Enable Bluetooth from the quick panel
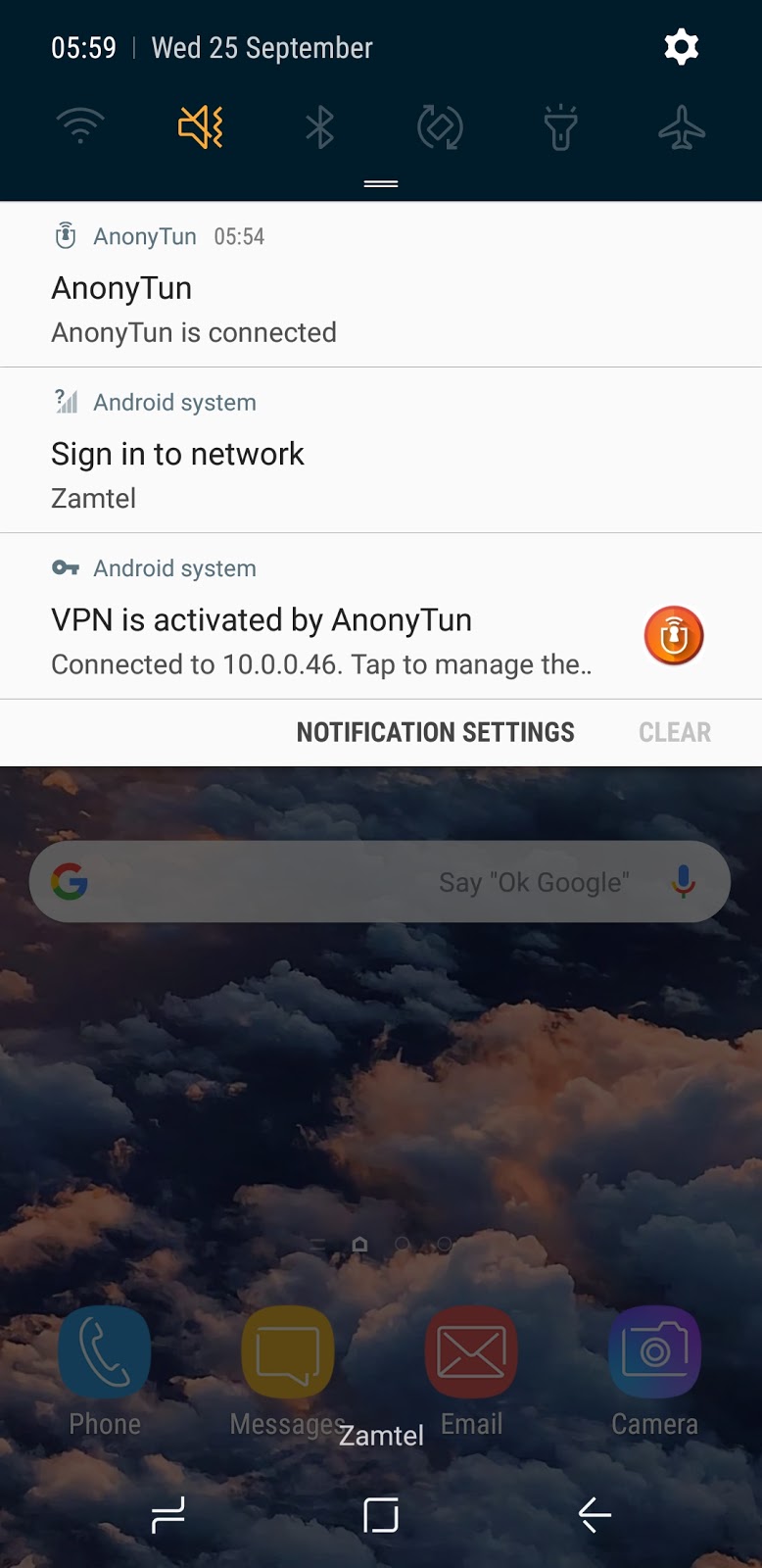Viewport: 762px width, 1568px height. (x=320, y=126)
